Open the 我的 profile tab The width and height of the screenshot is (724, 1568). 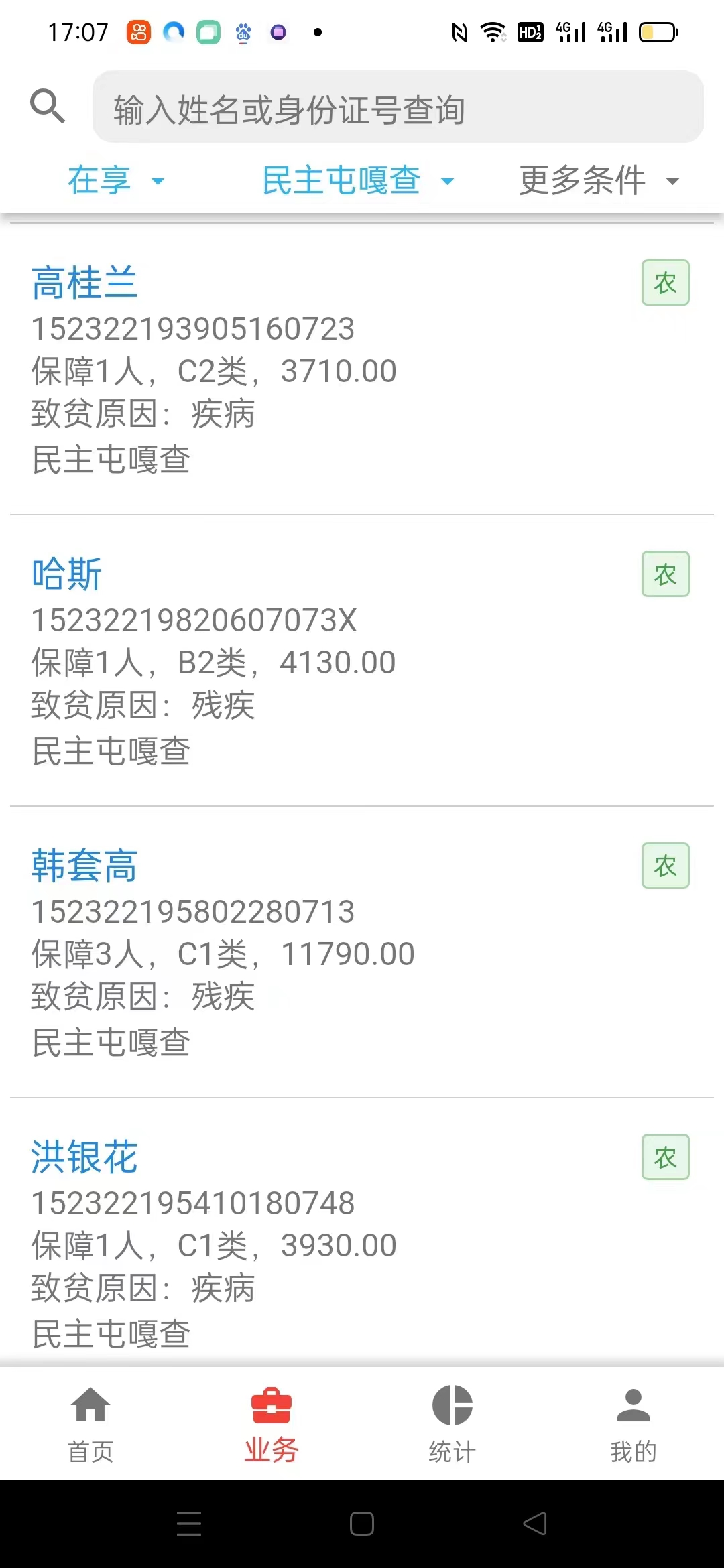(x=633, y=1425)
